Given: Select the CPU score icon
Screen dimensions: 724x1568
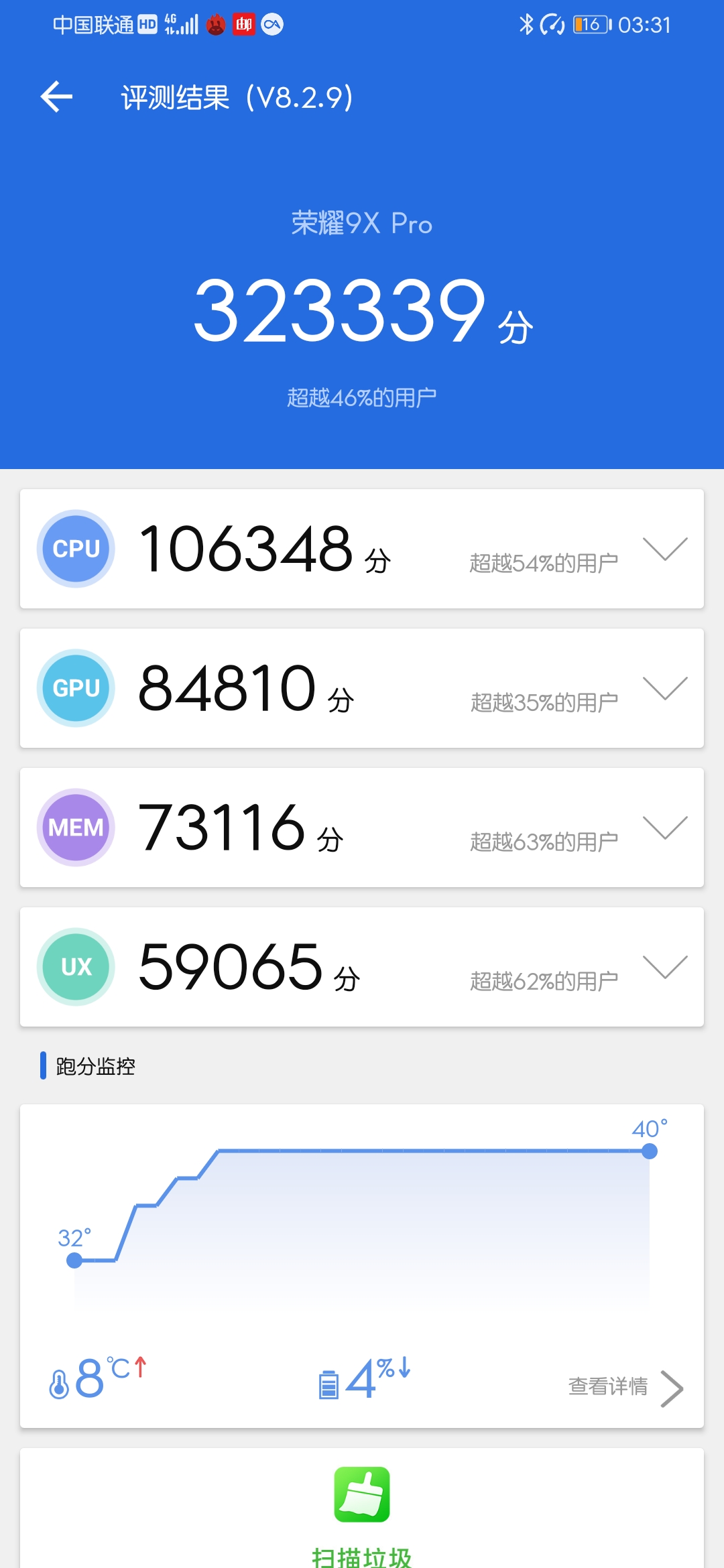Looking at the screenshot, I should tap(75, 548).
